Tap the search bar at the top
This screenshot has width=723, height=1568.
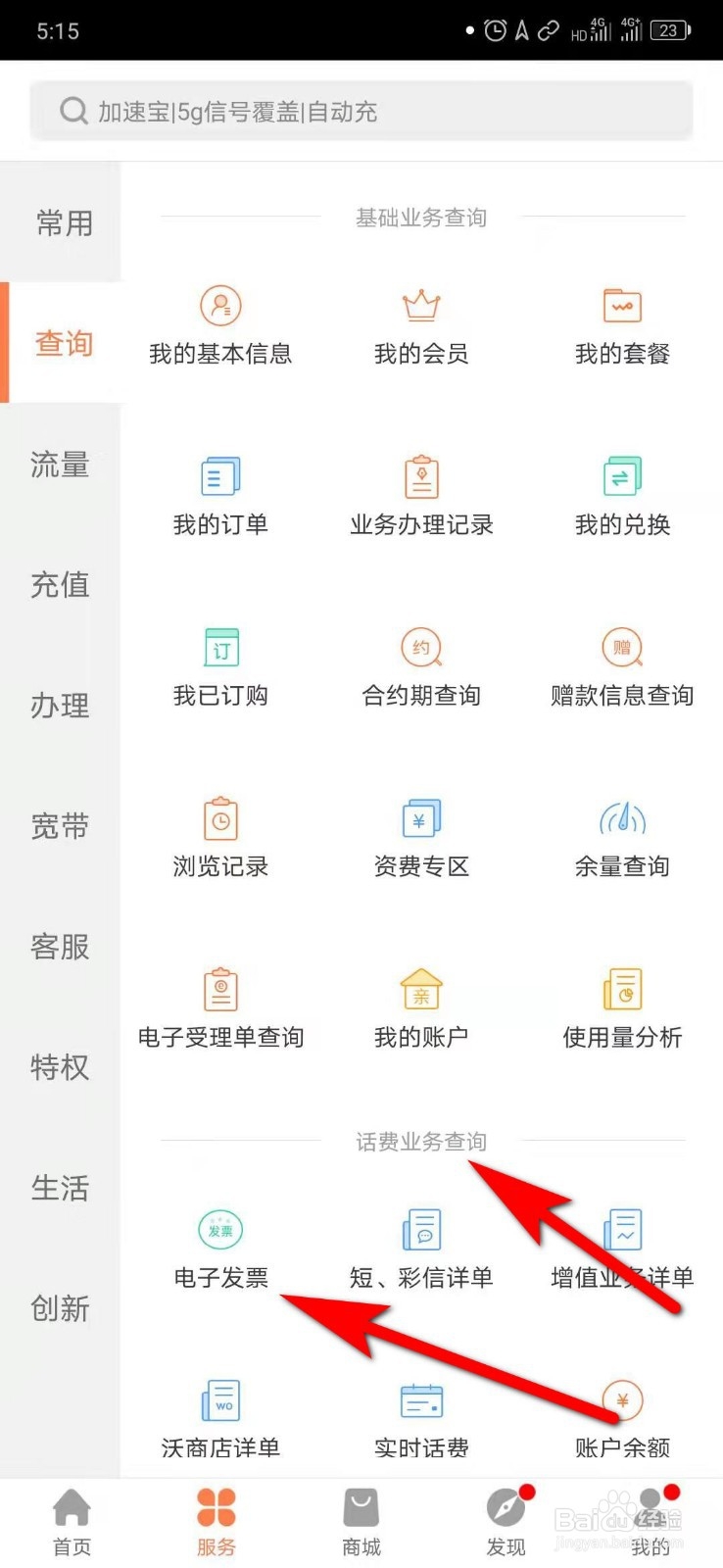(361, 110)
